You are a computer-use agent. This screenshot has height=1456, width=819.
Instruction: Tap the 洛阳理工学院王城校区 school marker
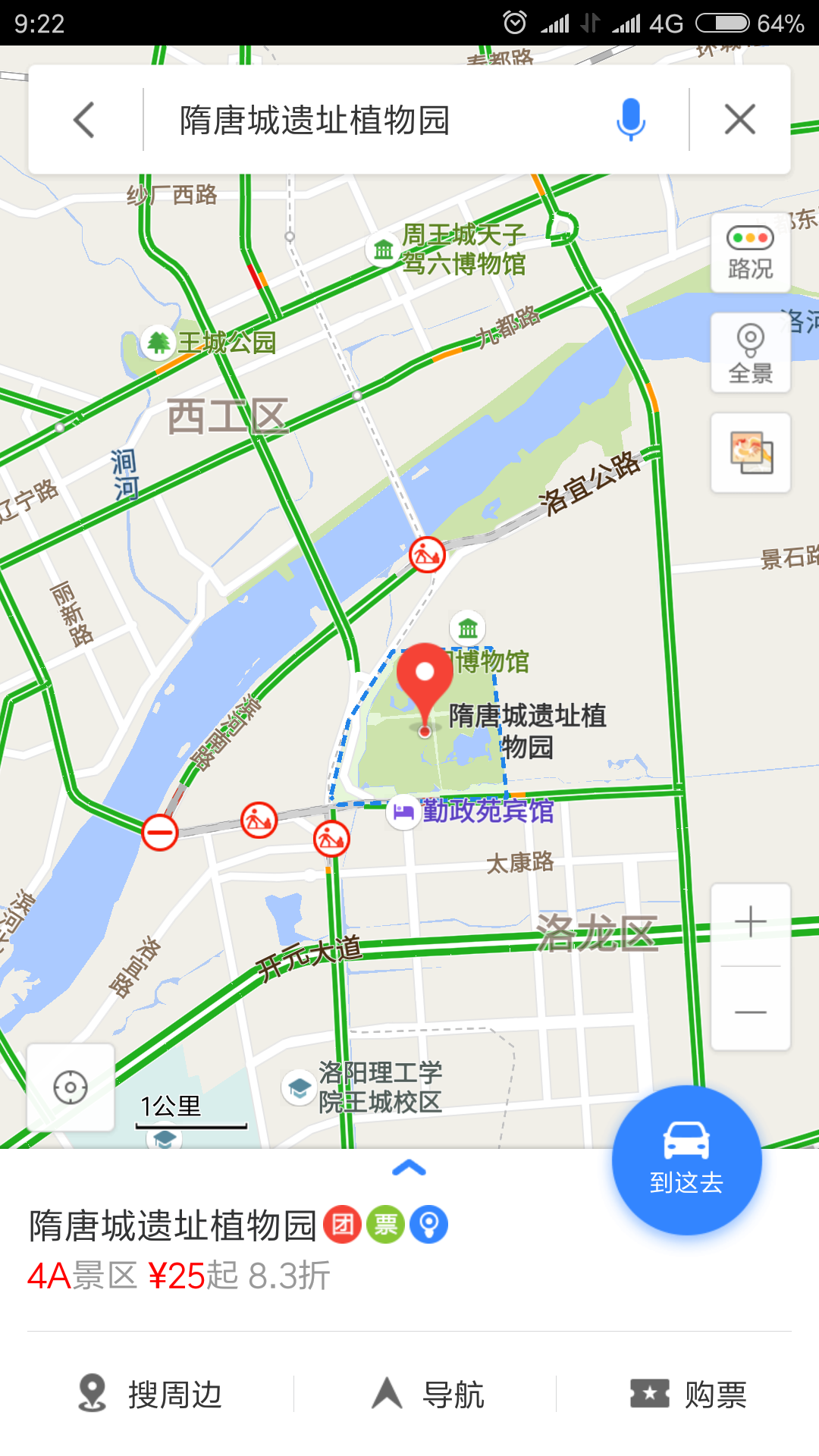pyautogui.click(x=299, y=1088)
